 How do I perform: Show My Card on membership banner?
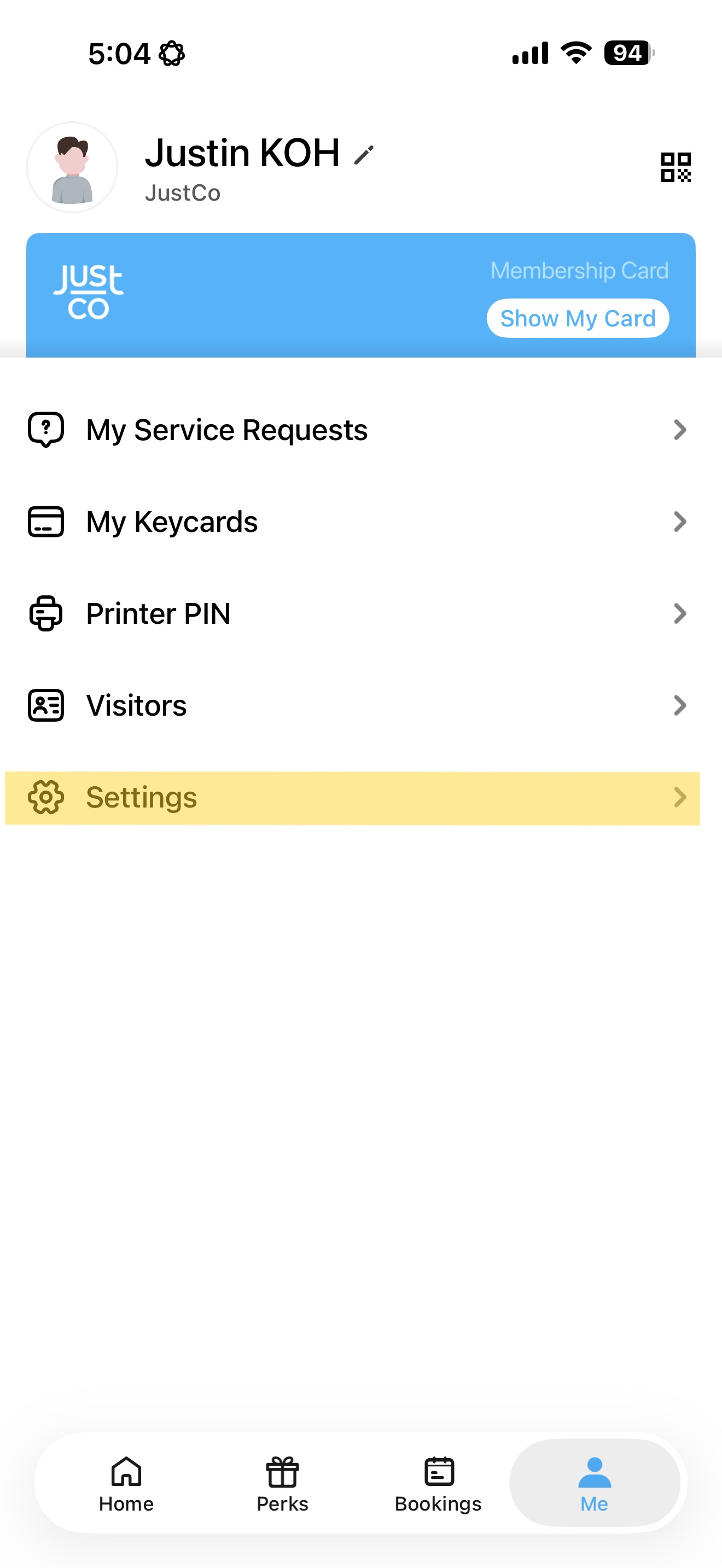(578, 318)
